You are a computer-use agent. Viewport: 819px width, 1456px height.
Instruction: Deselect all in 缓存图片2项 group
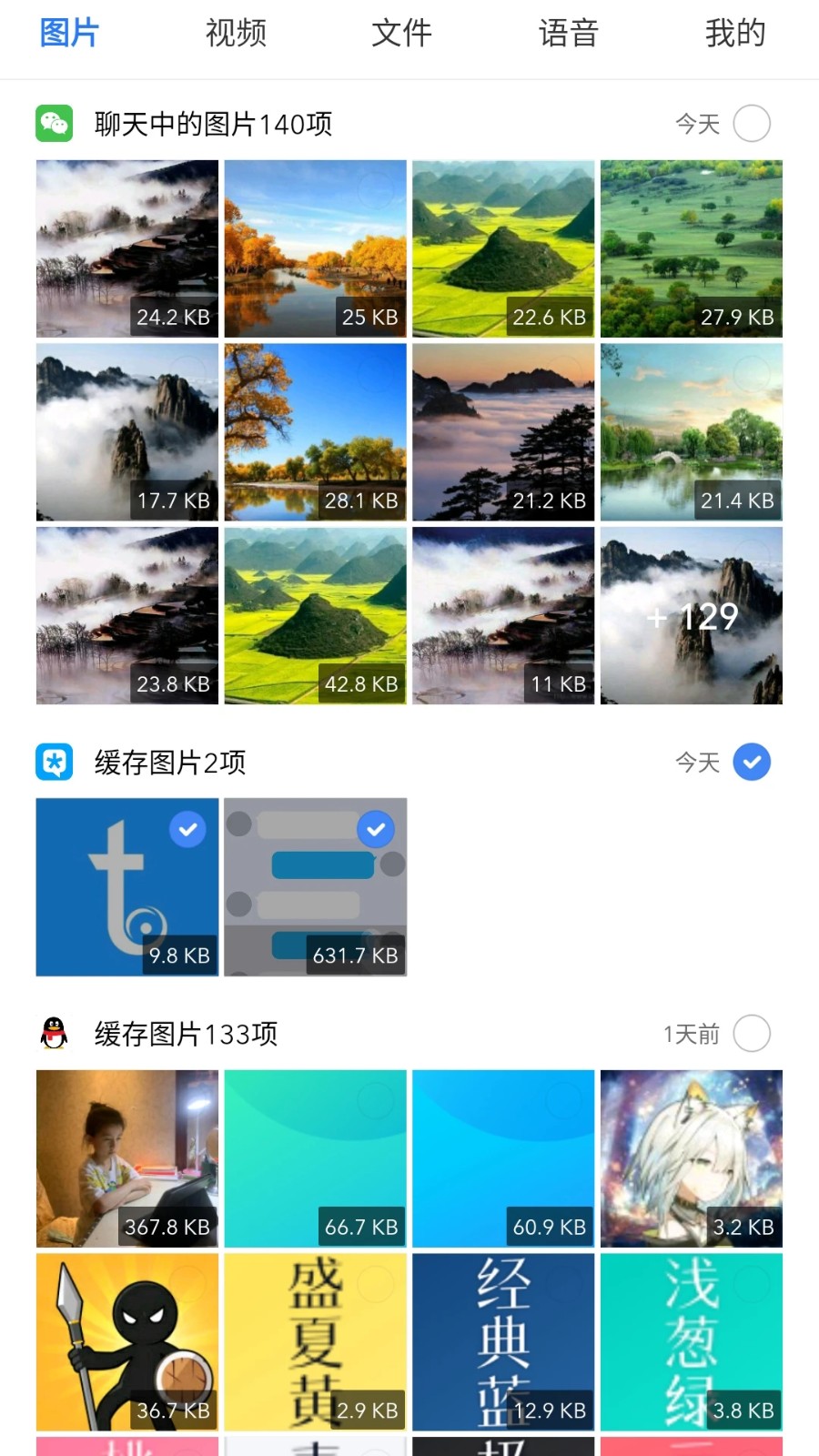pos(752,763)
